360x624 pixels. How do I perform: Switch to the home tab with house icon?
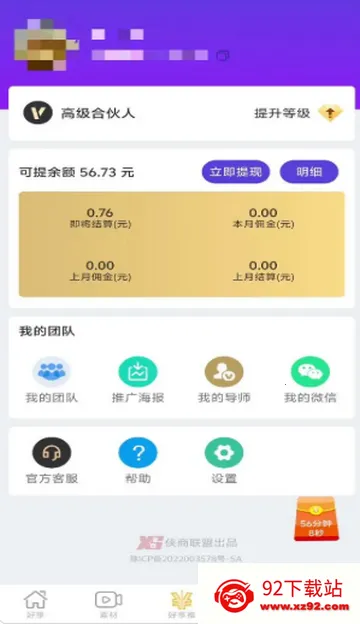click(35, 604)
